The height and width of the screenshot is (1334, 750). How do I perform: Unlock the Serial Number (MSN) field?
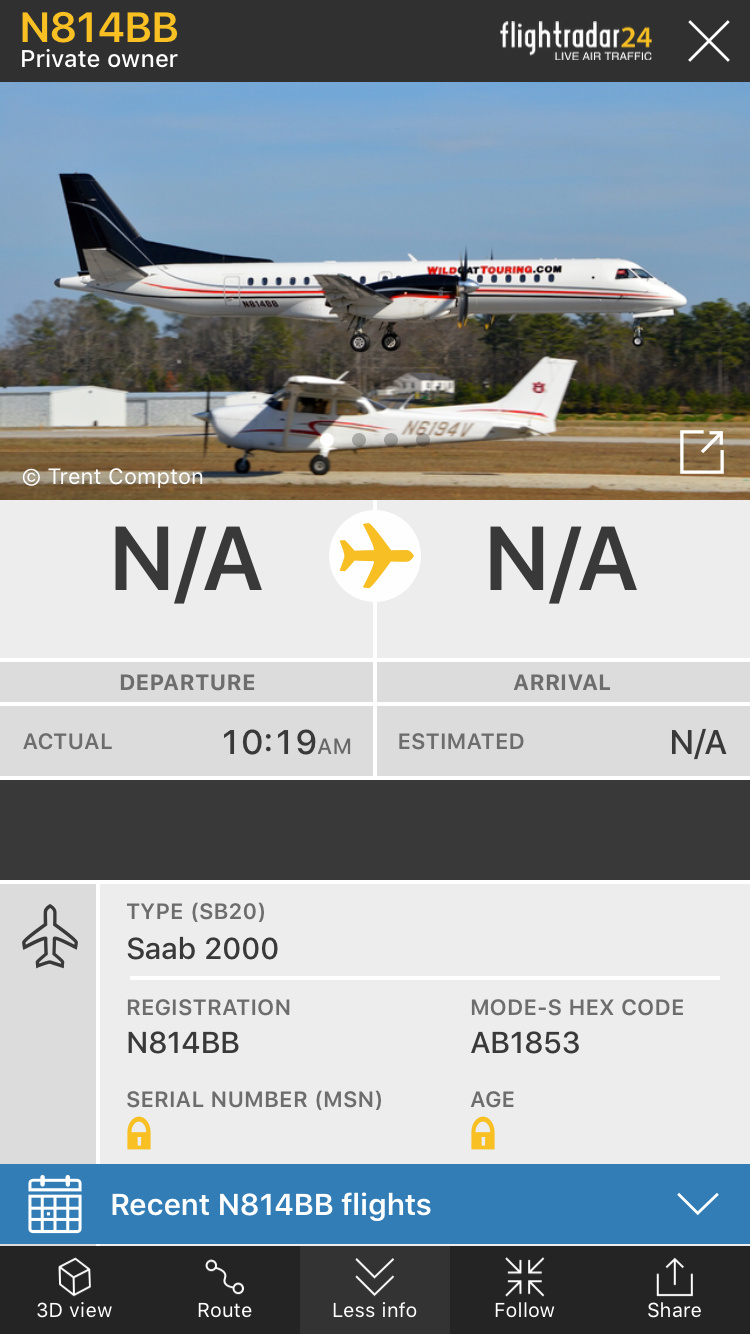tap(139, 1134)
